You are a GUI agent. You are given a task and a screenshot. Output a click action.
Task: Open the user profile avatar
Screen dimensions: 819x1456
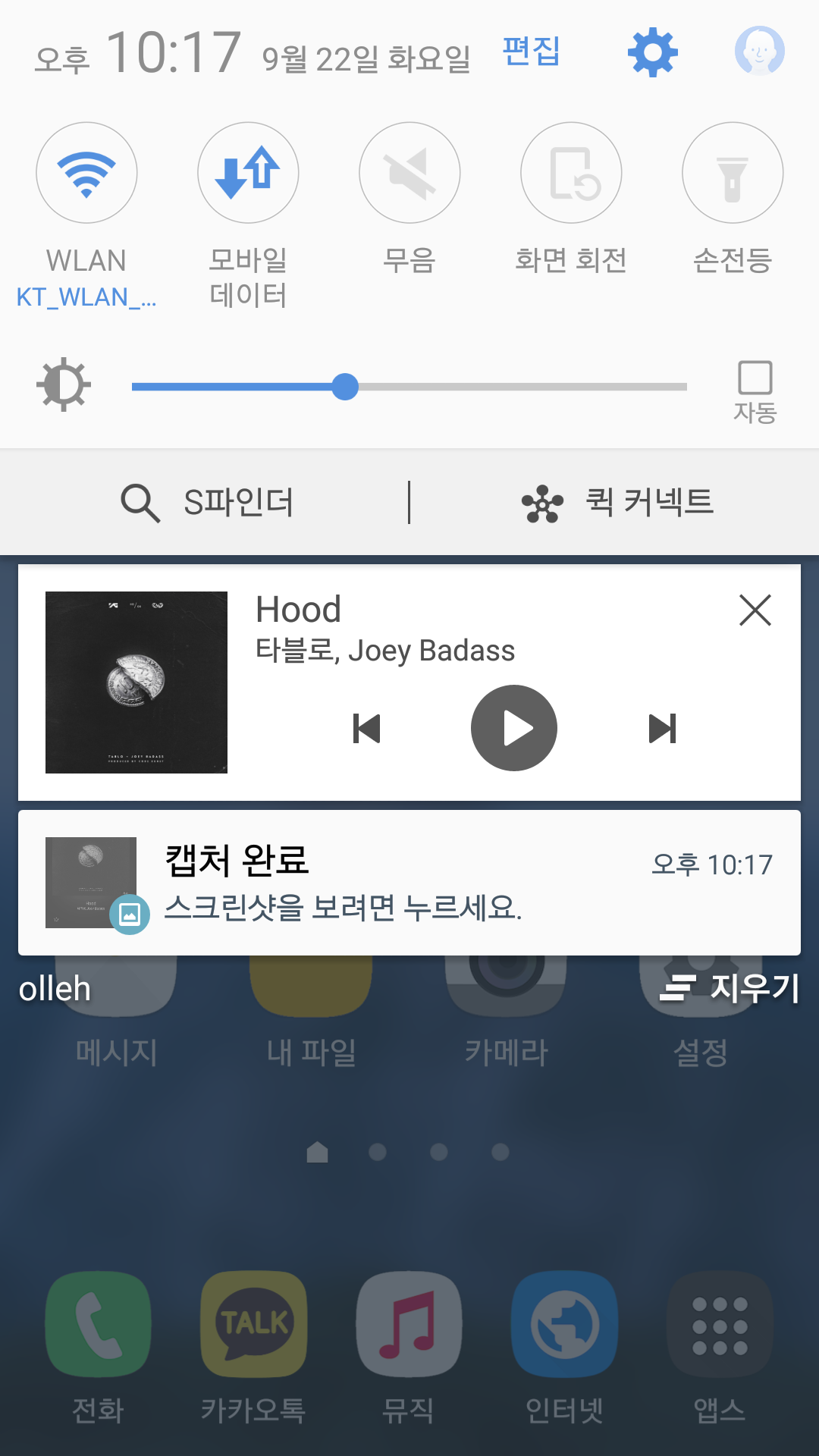[x=759, y=52]
